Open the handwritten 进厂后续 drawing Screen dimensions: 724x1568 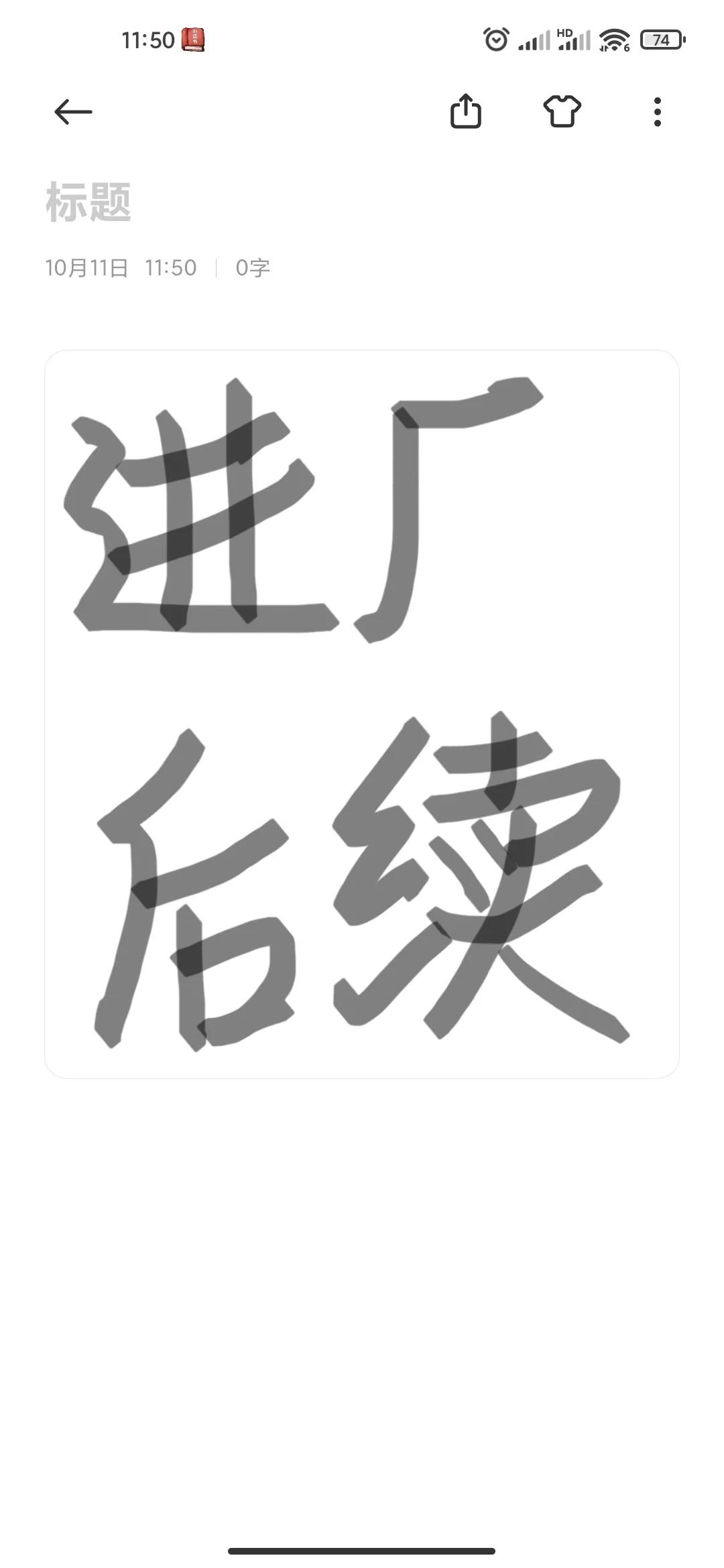point(362,714)
